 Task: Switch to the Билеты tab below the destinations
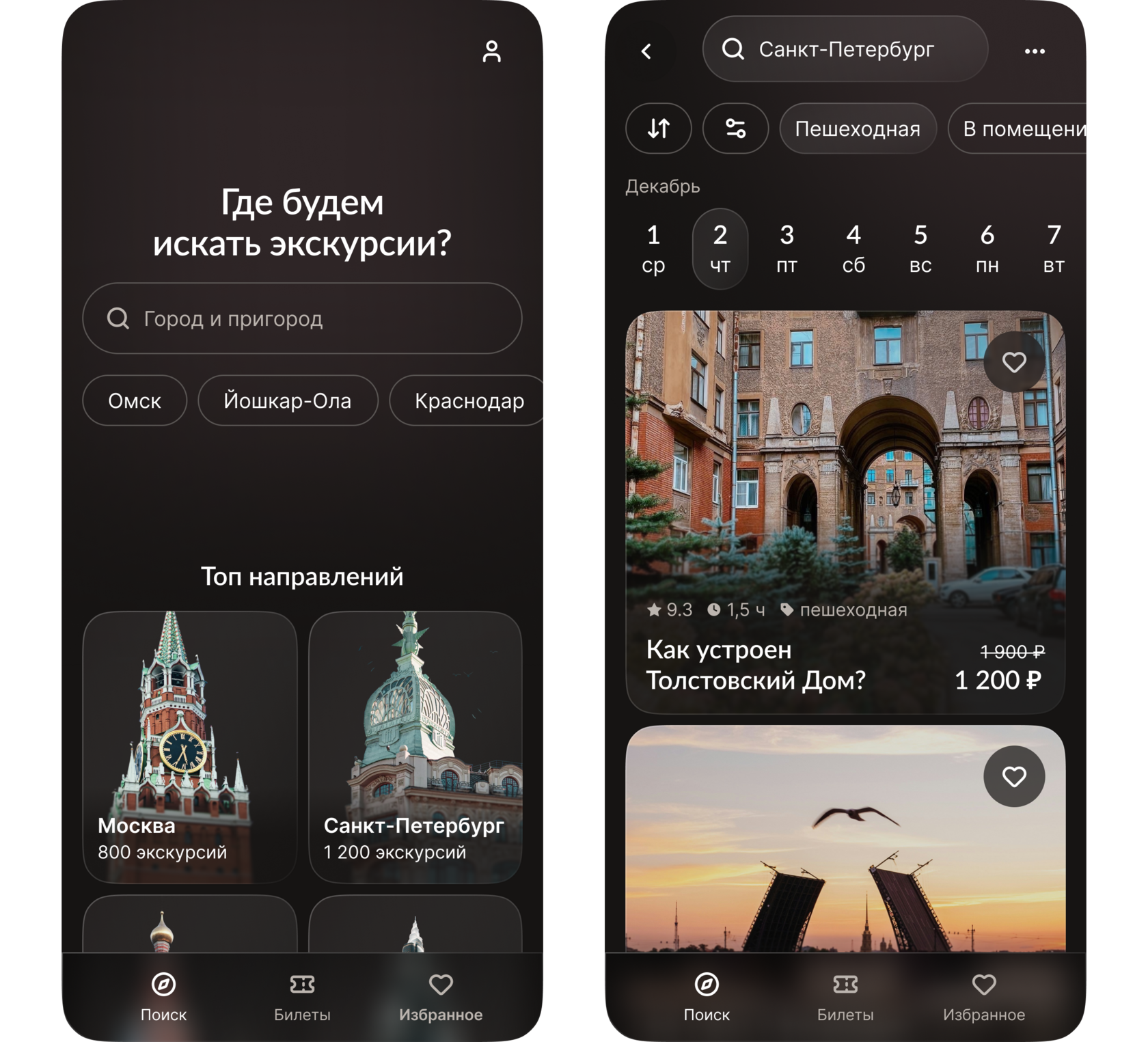[x=302, y=996]
